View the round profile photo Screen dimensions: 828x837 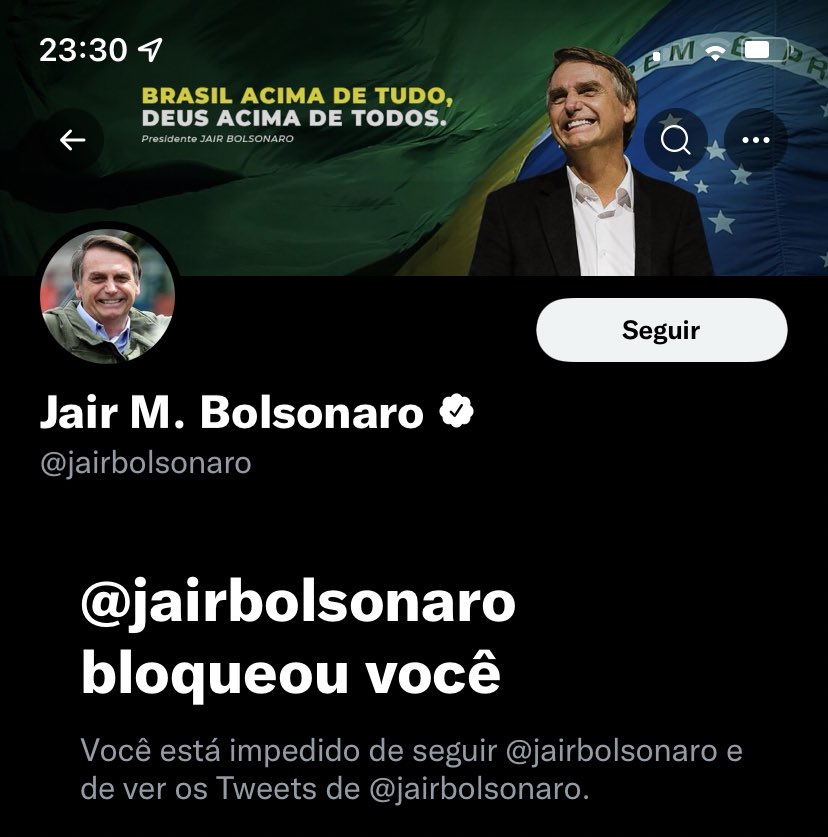[x=107, y=296]
